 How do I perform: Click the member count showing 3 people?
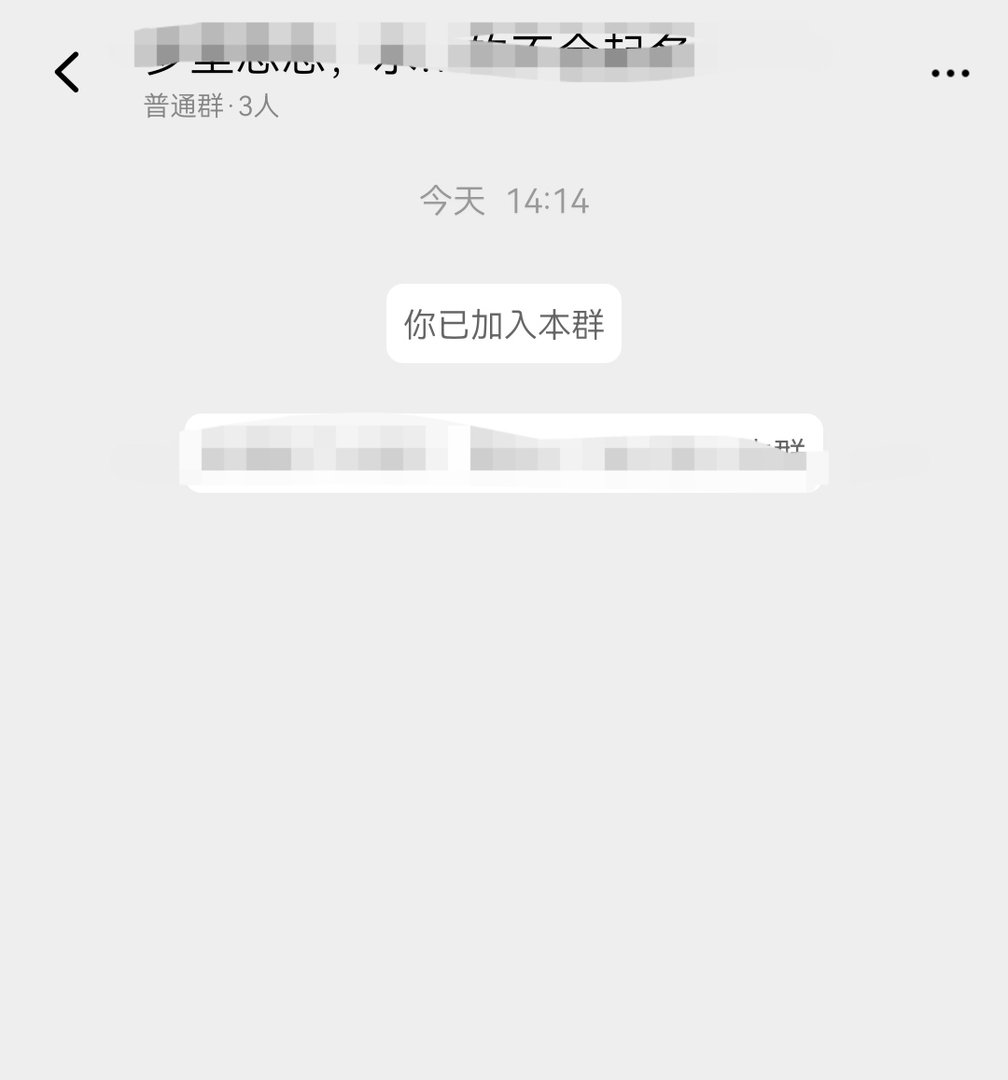(210, 106)
